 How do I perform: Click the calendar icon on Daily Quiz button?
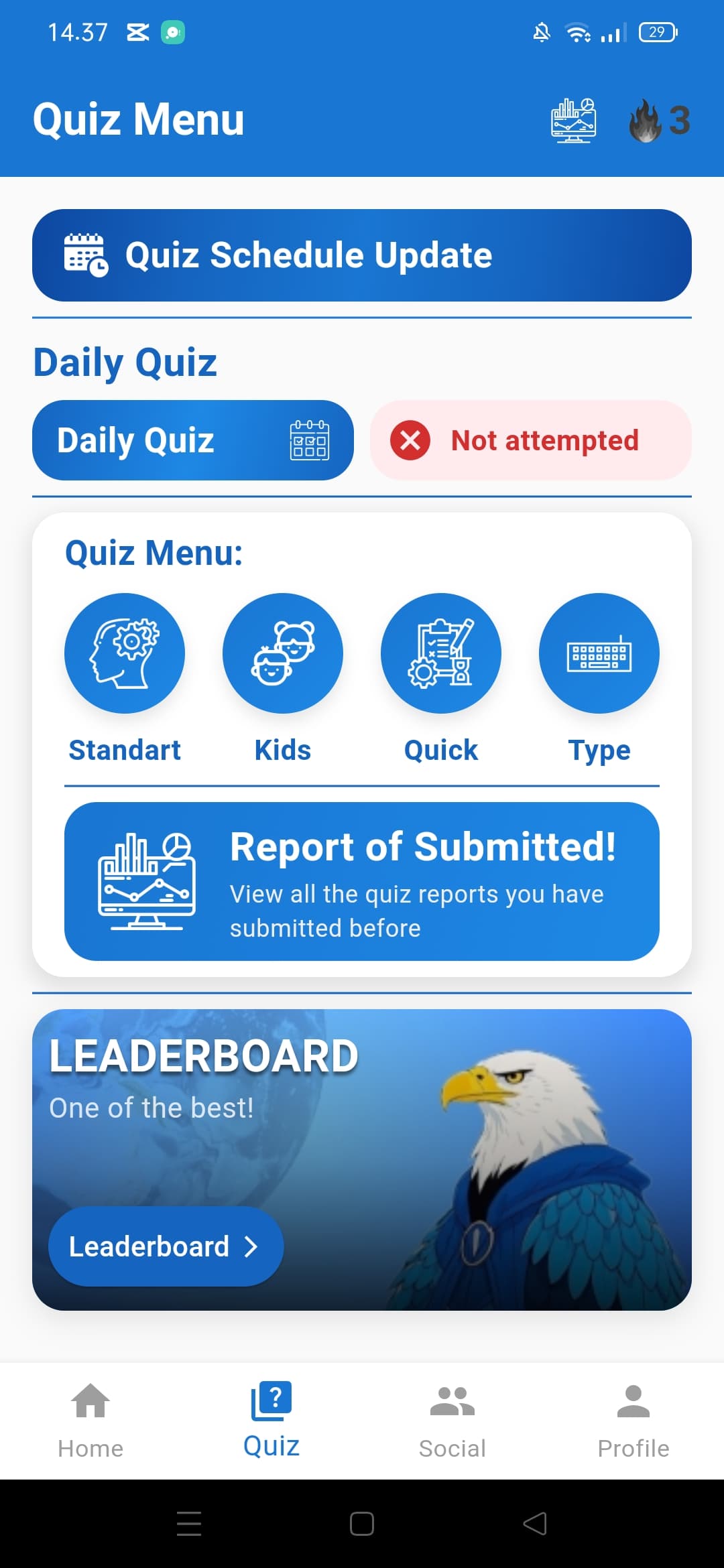click(x=310, y=440)
